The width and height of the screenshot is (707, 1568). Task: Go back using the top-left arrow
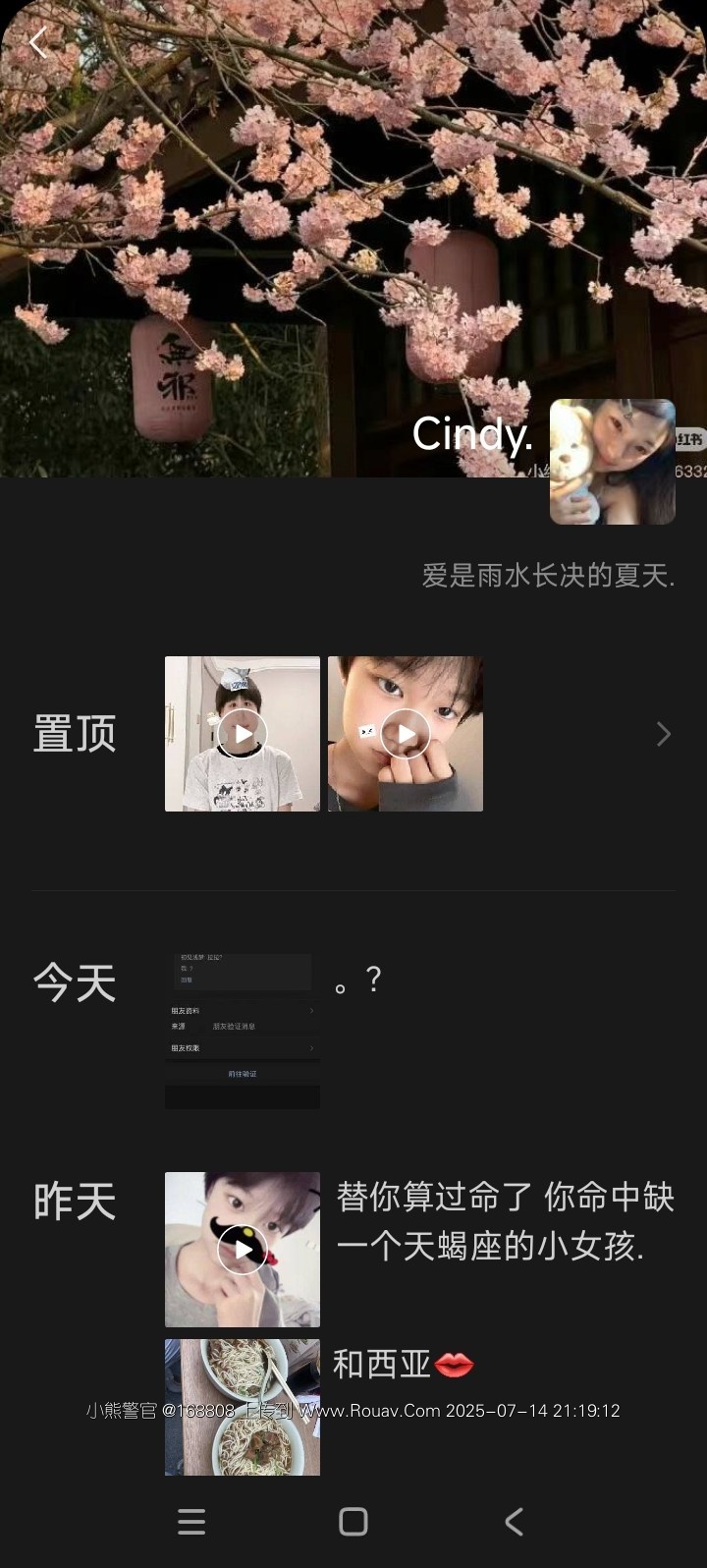coord(38,43)
